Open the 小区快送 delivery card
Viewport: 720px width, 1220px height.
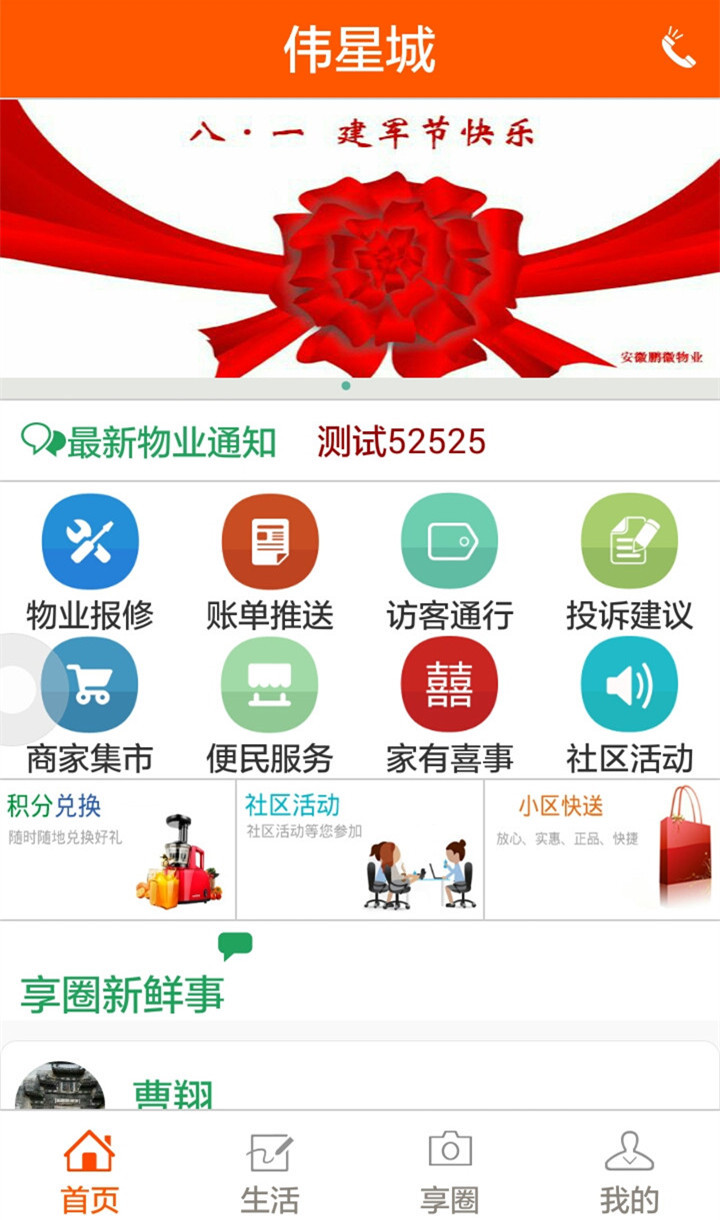click(602, 850)
